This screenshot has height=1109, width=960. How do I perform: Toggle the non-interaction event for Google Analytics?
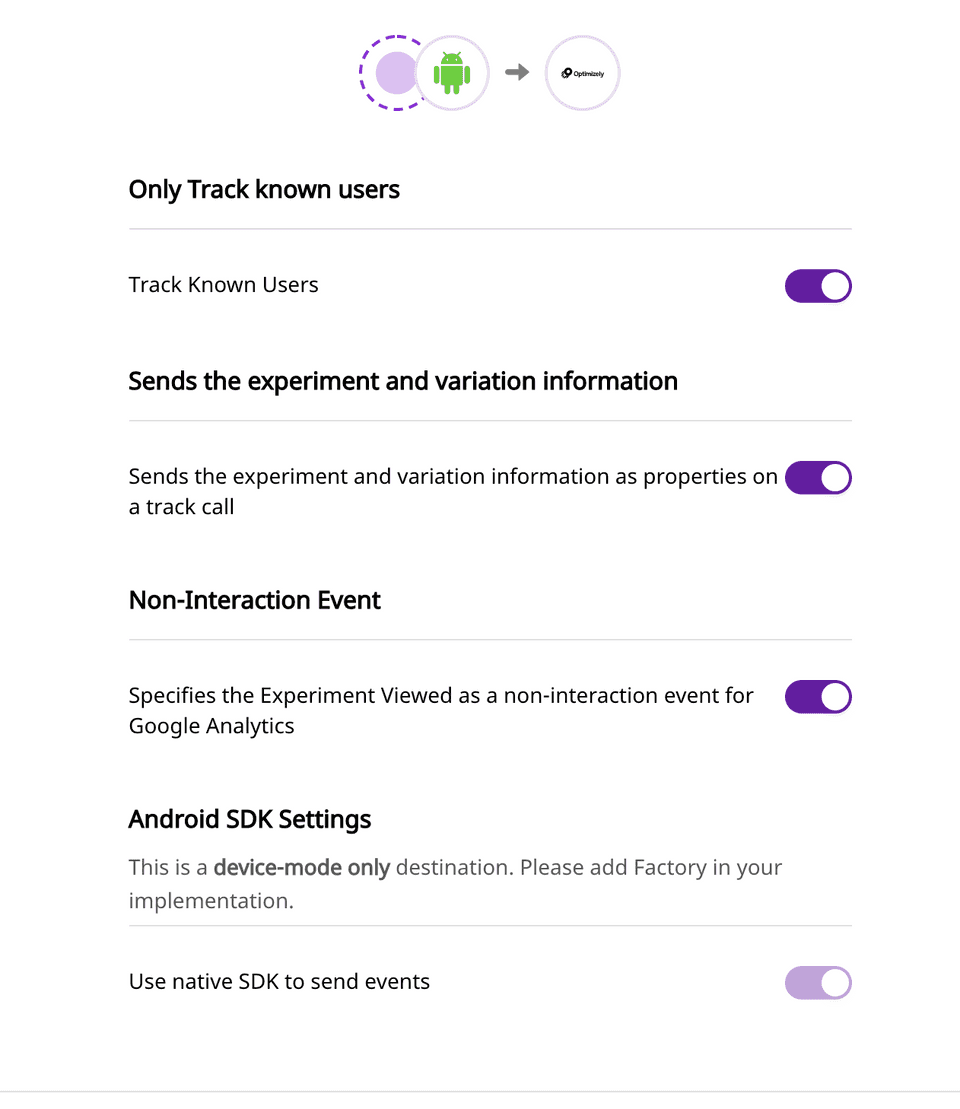(x=818, y=697)
